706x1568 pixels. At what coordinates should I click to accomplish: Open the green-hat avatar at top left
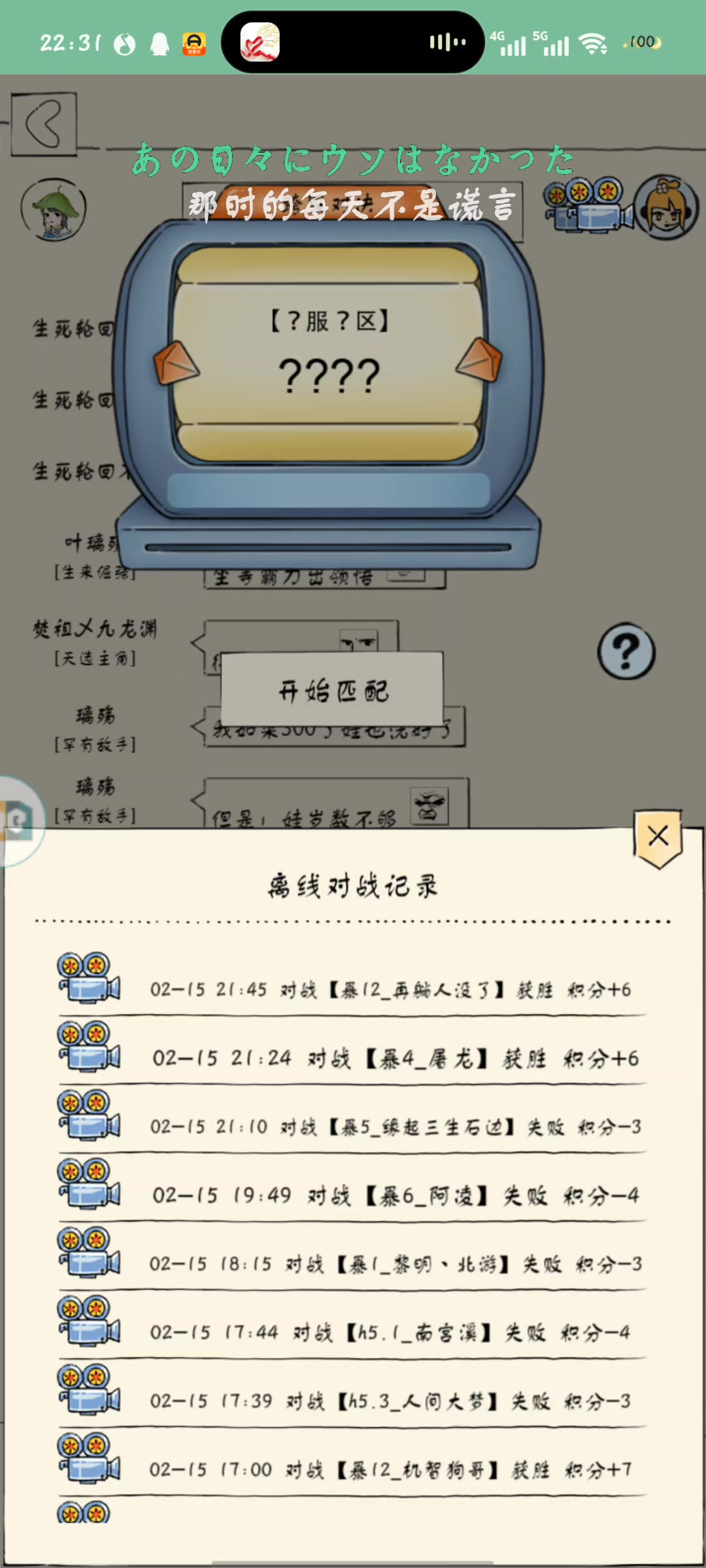point(53,210)
